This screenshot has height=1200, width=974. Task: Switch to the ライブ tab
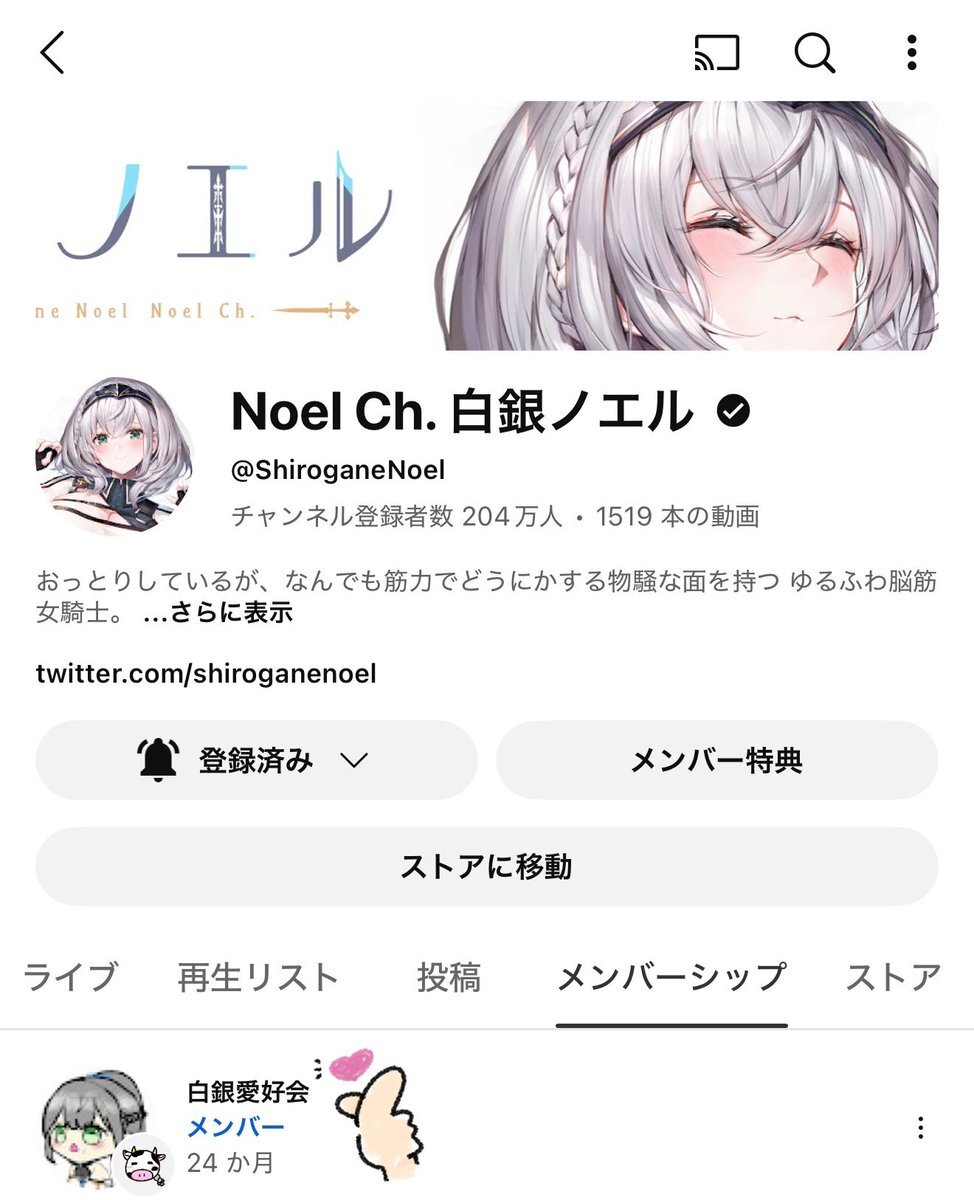[x=70, y=977]
